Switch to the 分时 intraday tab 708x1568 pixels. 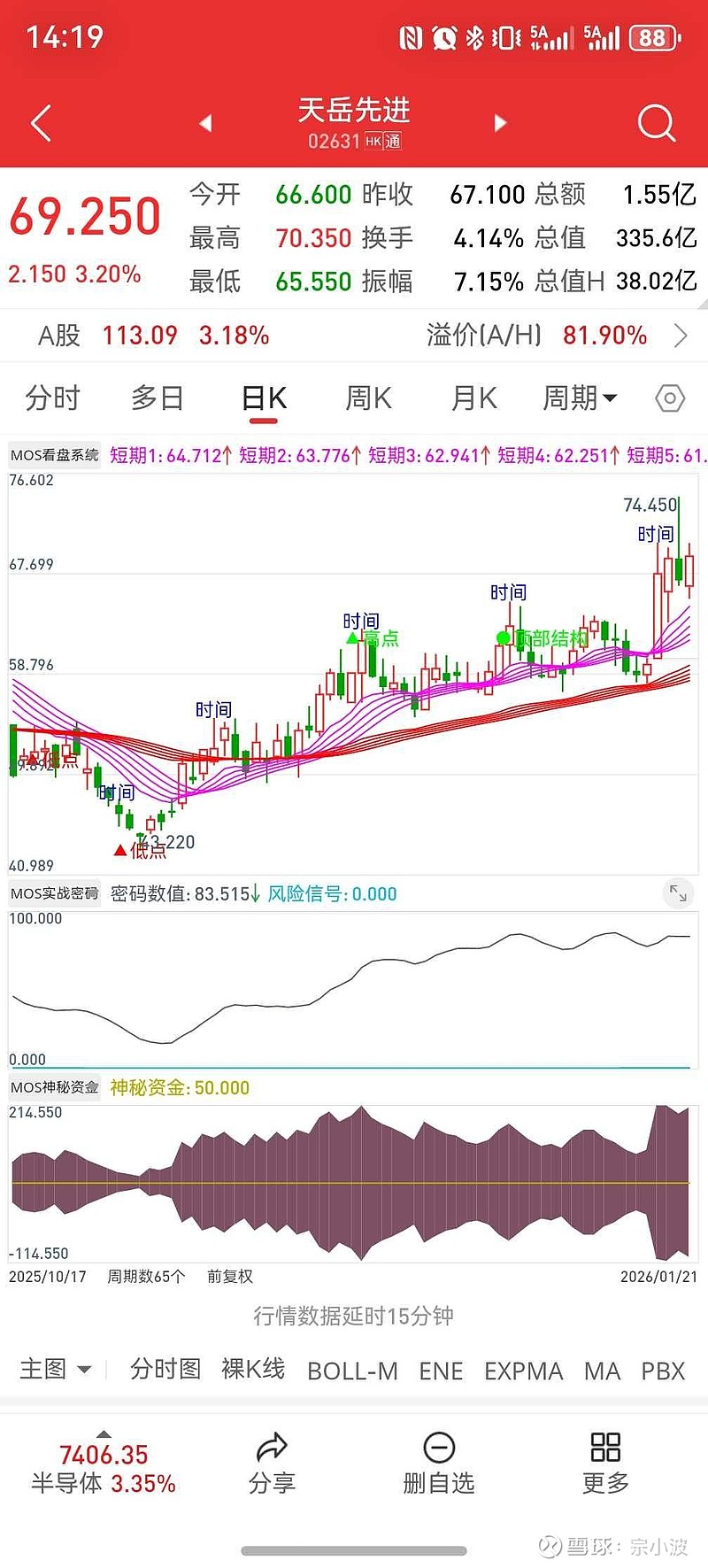point(55,398)
